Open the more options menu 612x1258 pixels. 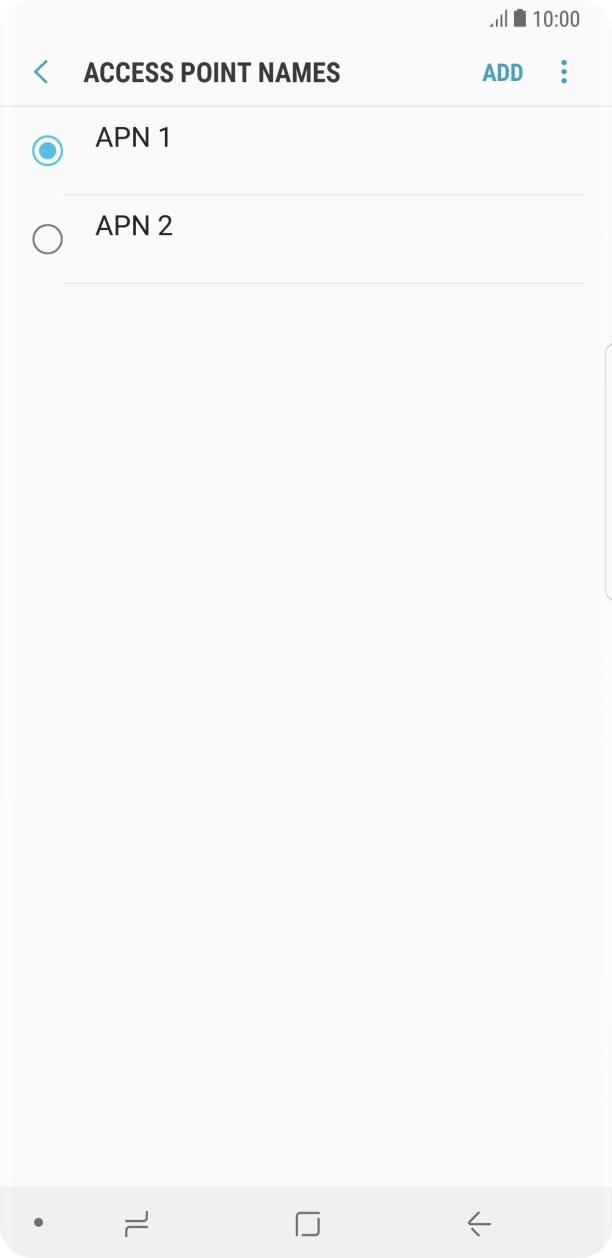coord(564,72)
